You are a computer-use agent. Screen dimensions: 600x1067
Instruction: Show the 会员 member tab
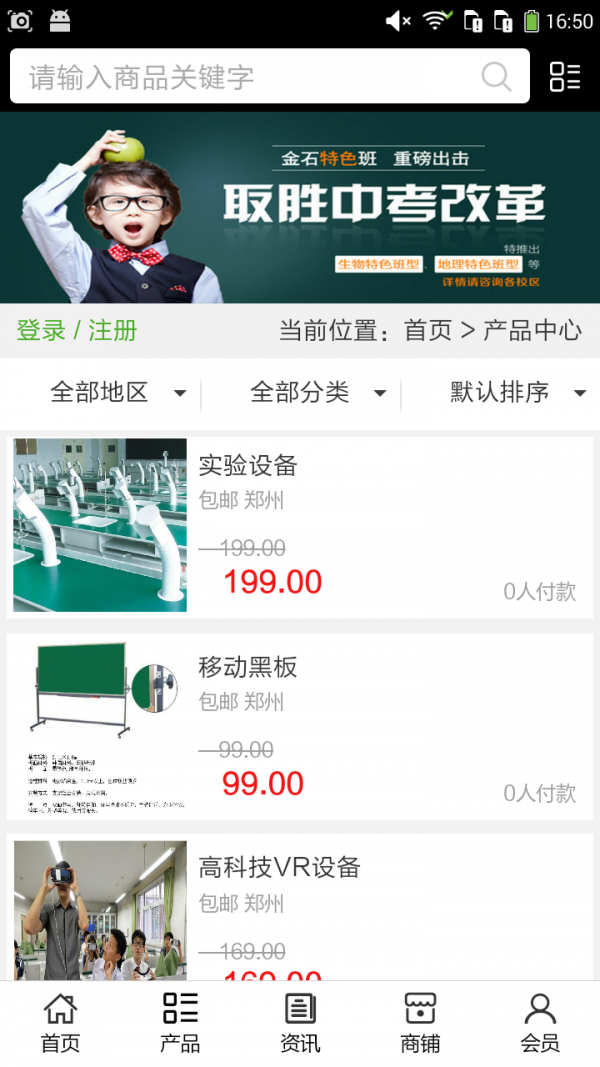pos(540,1023)
